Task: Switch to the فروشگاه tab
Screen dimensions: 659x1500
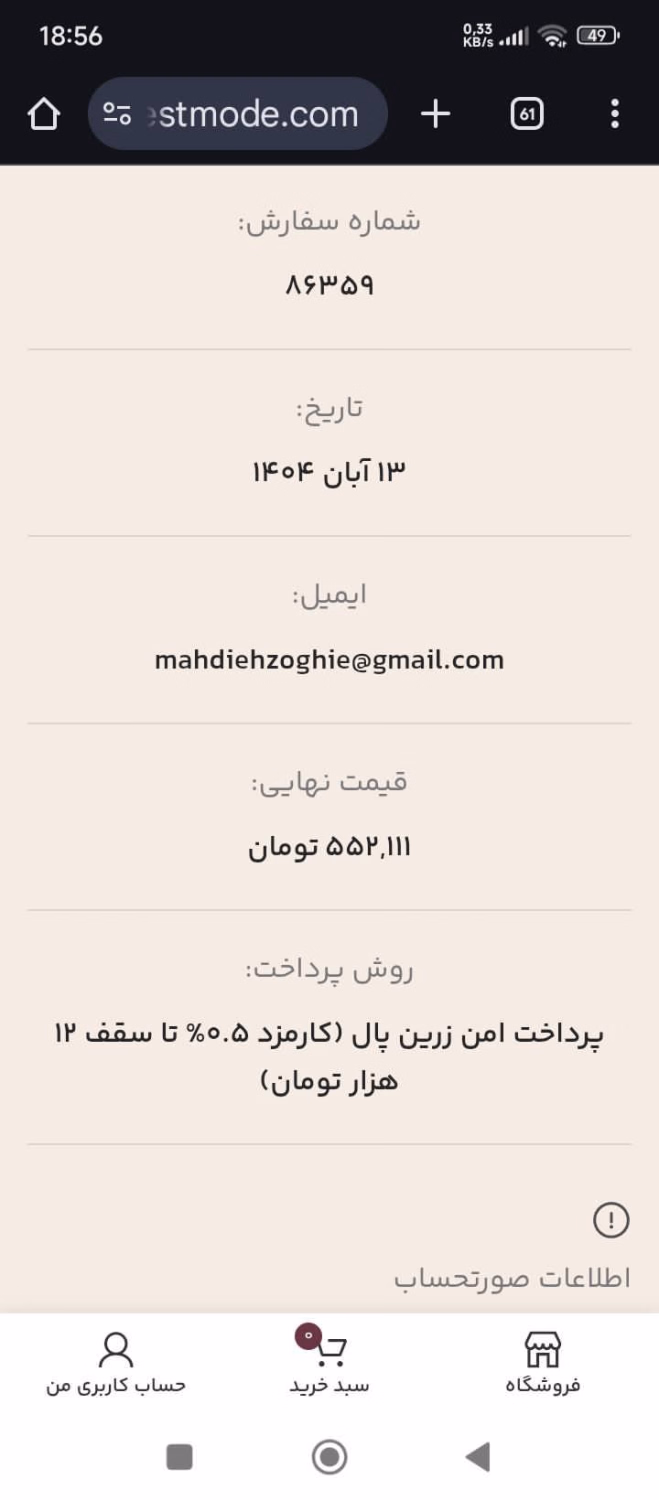Action: [543, 1362]
